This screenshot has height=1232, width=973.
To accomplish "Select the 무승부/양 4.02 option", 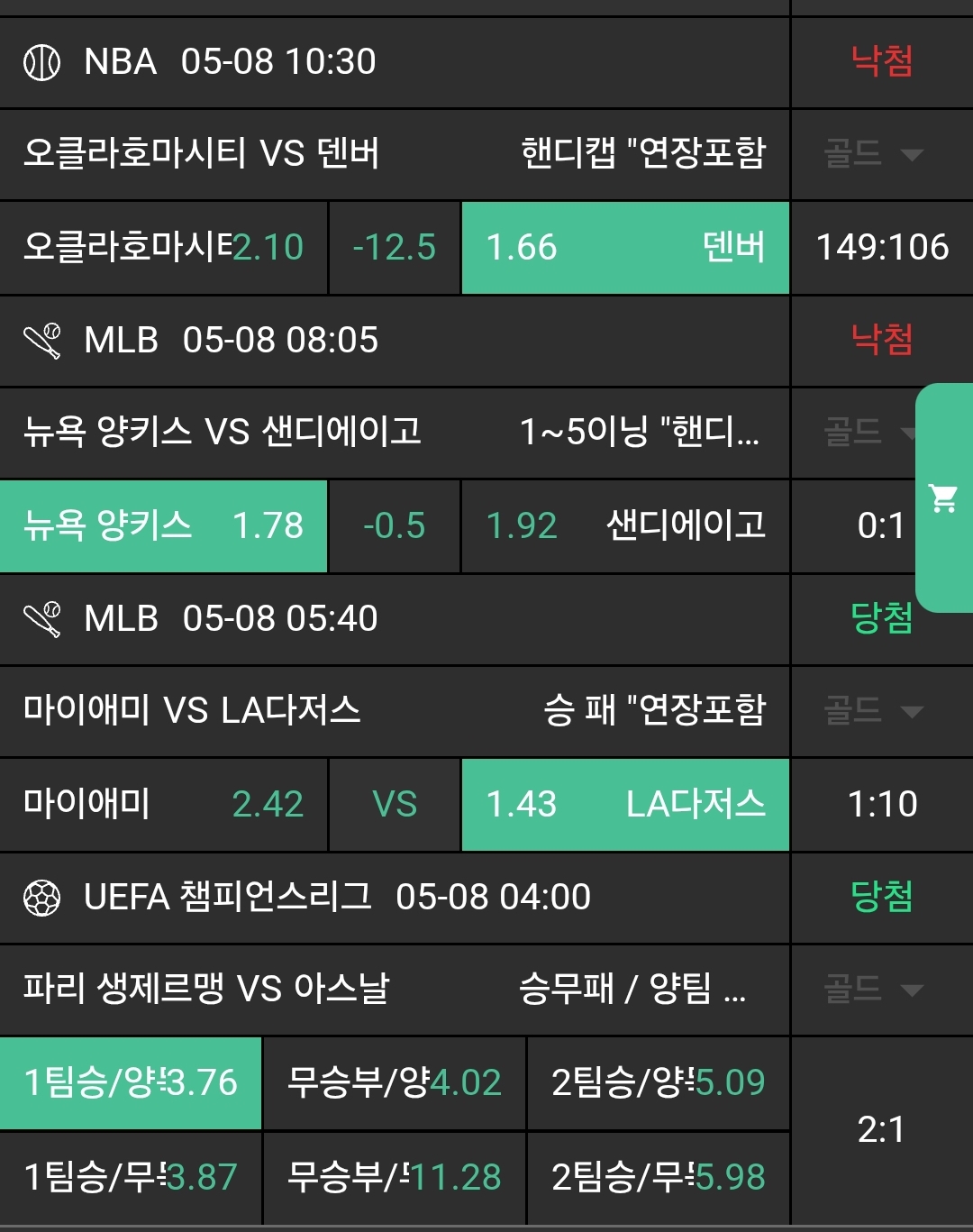I will pyautogui.click(x=394, y=1082).
